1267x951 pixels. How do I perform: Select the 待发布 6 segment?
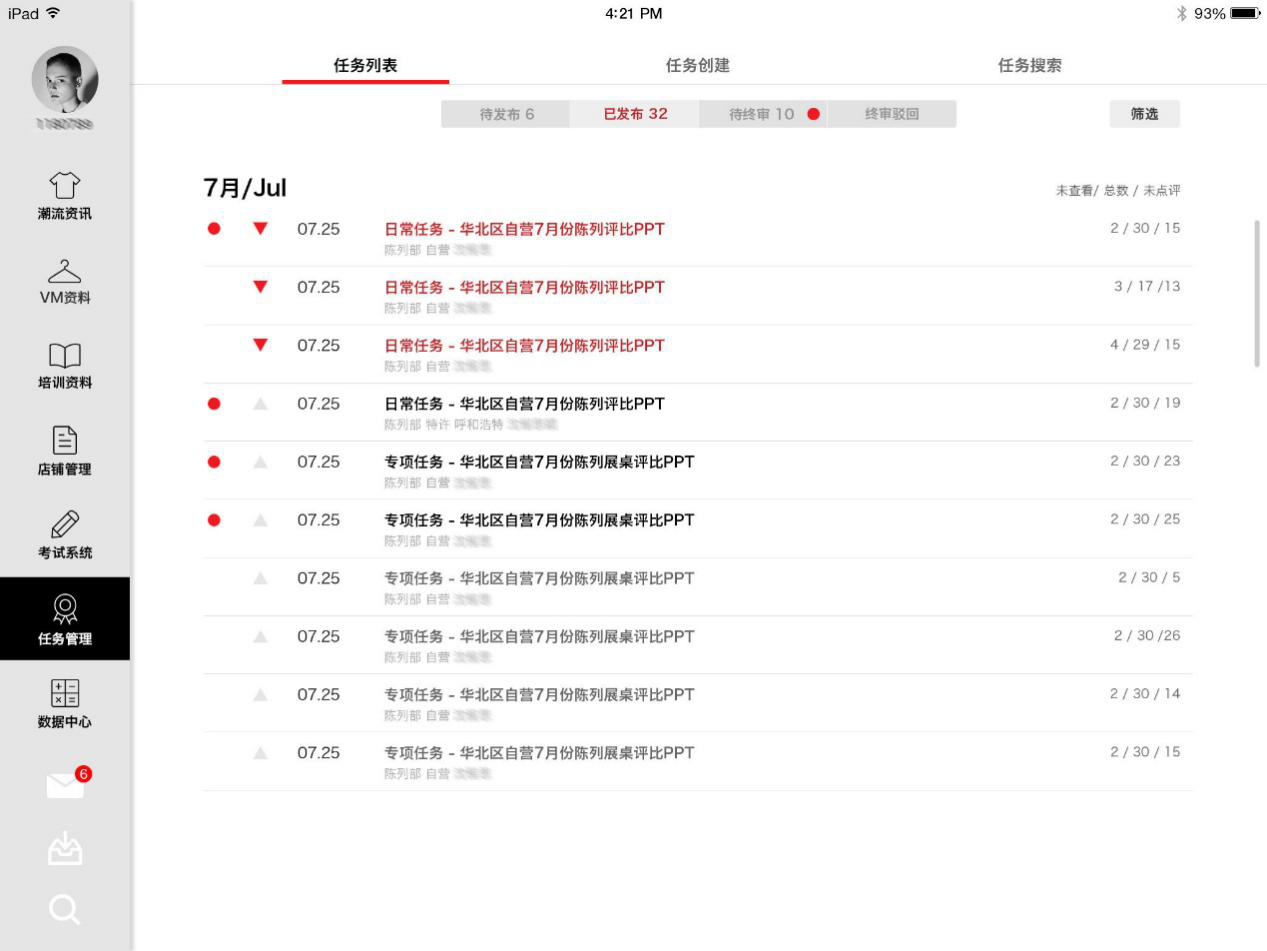pos(506,114)
